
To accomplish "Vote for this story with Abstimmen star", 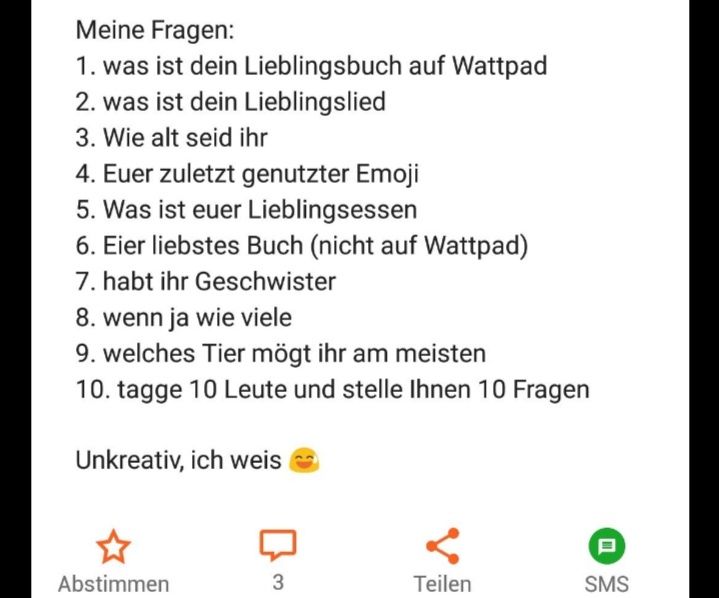I will 113,548.
